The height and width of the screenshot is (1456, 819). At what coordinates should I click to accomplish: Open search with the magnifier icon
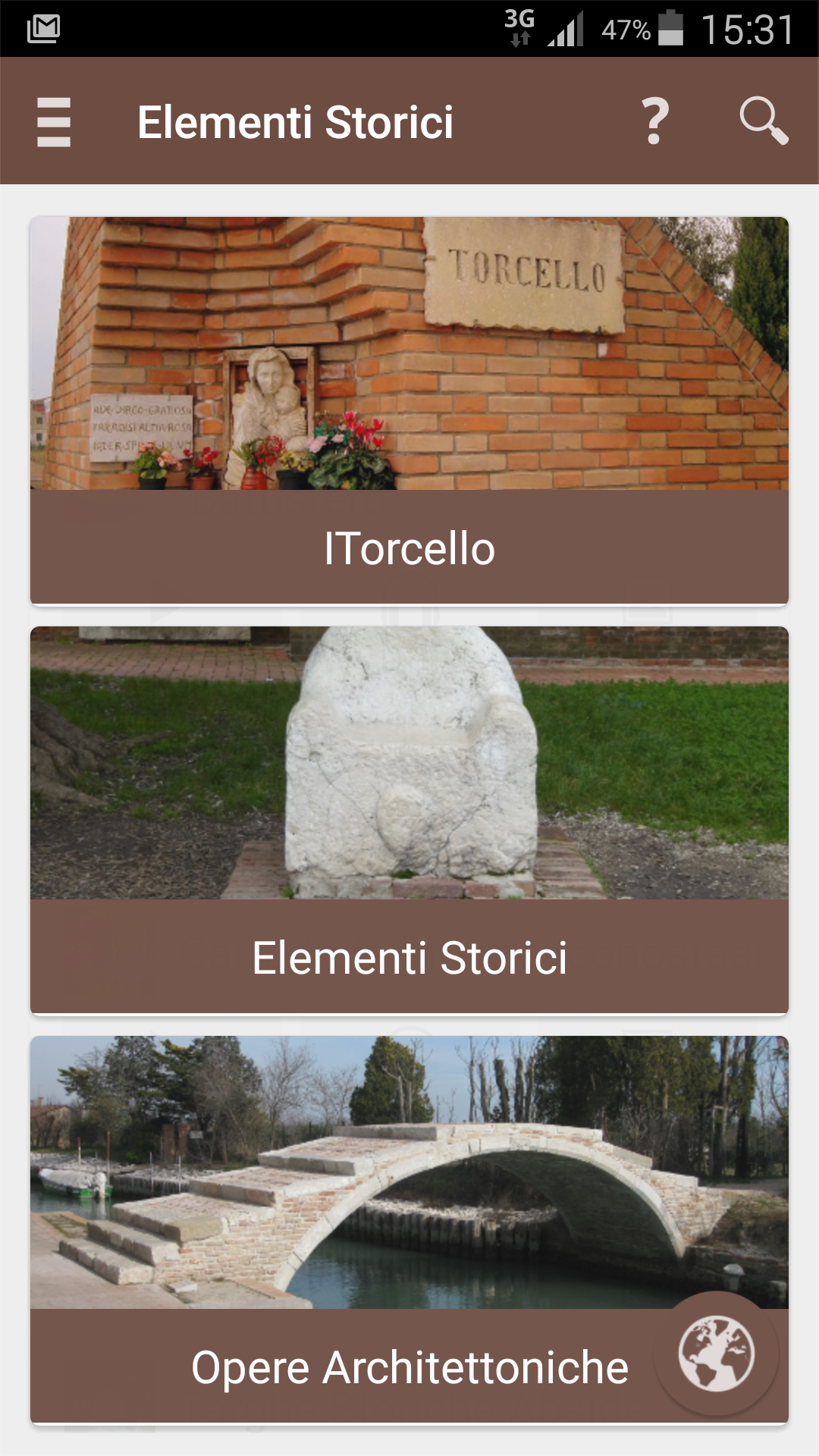(x=764, y=121)
